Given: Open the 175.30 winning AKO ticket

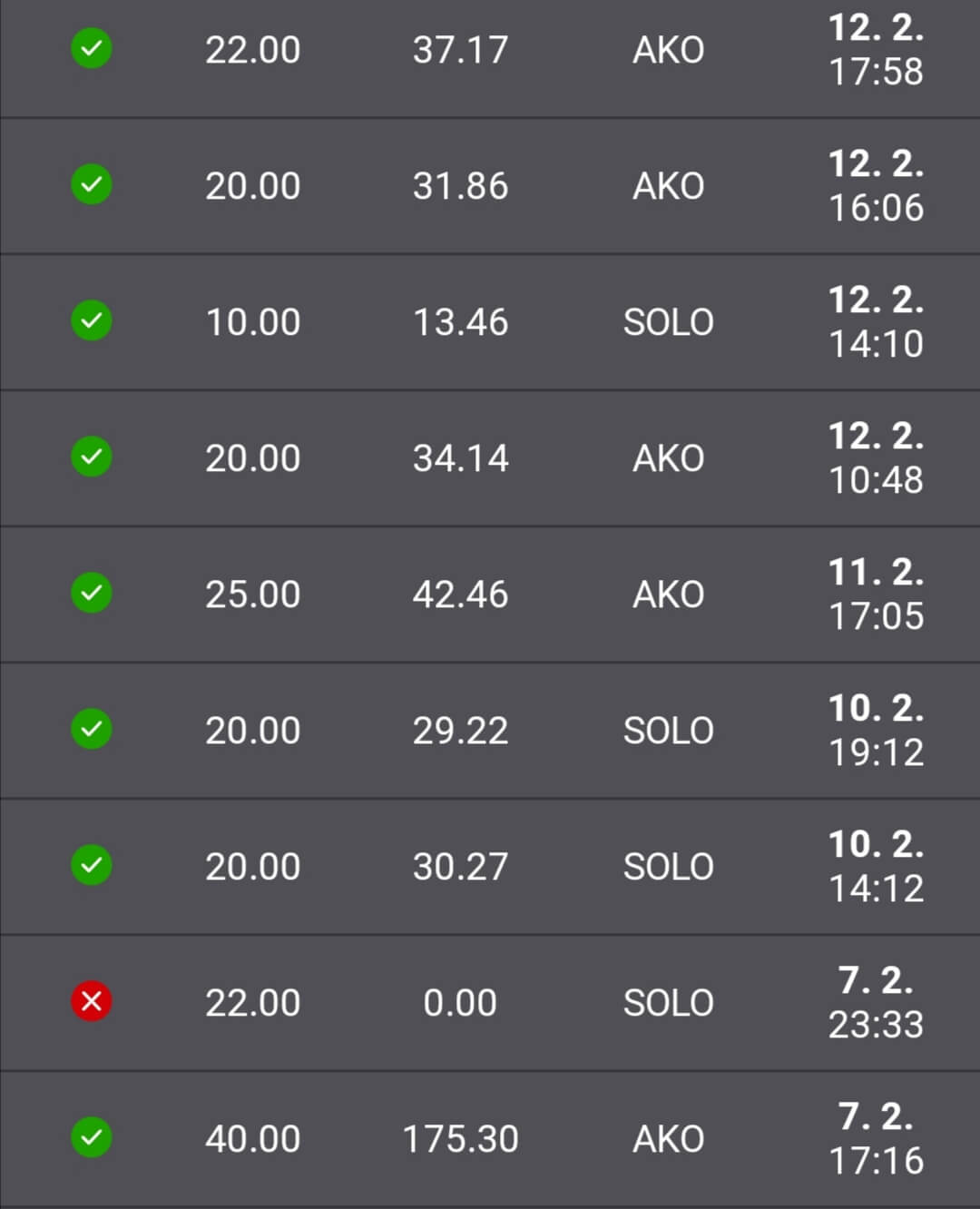Looking at the screenshot, I should pos(490,1139).
